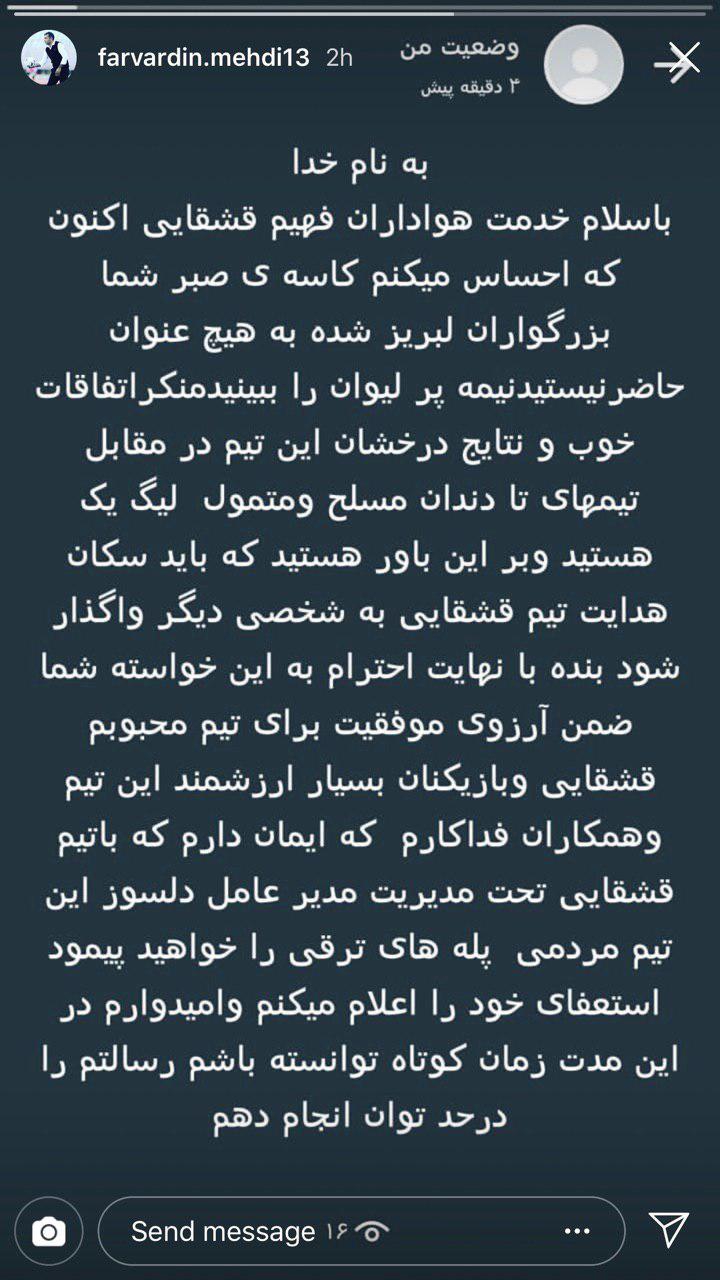
Task: Close the story viewer
Action: [684, 61]
